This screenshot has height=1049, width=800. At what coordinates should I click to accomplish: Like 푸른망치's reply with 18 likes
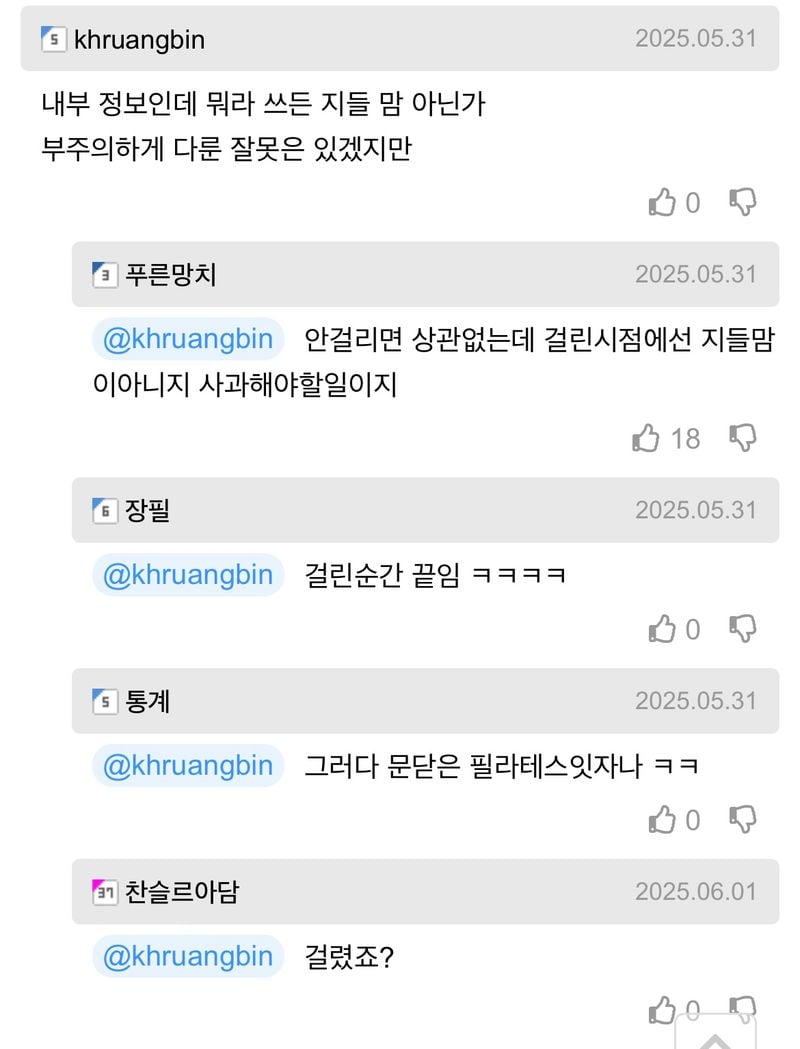click(647, 438)
